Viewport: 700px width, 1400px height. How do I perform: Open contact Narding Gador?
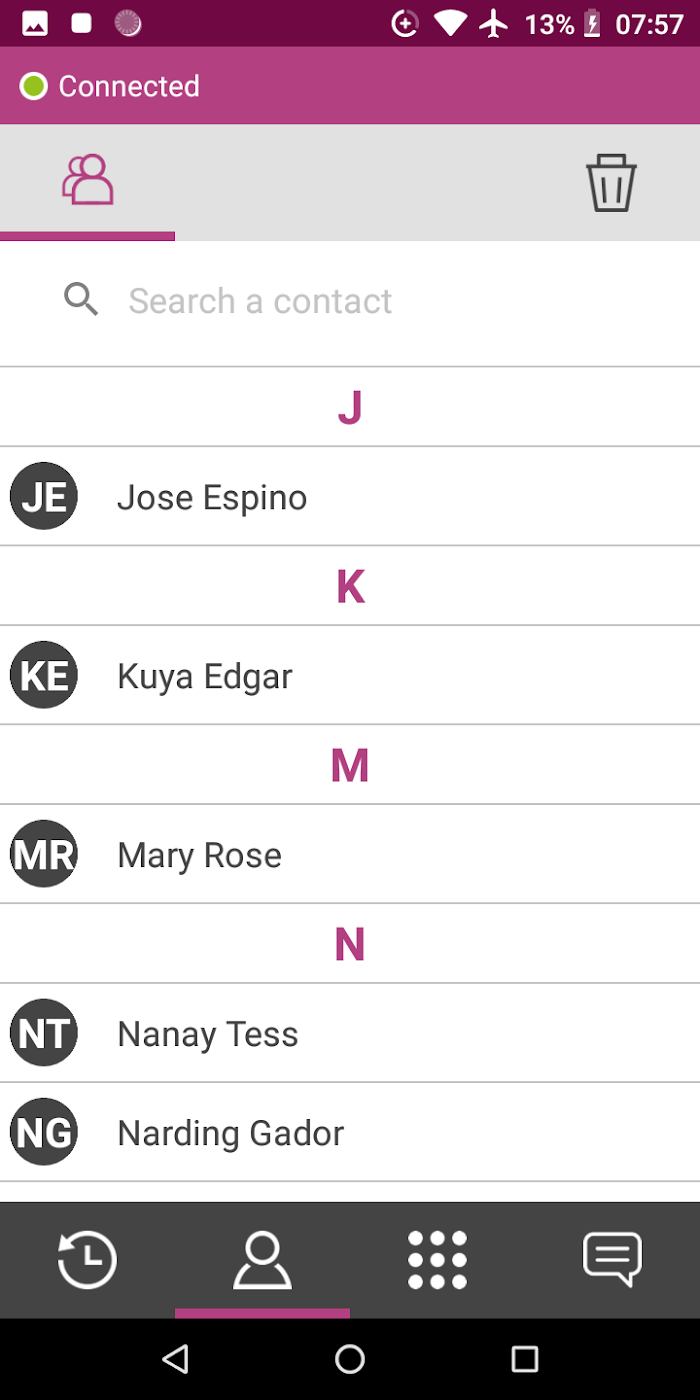(x=350, y=1133)
